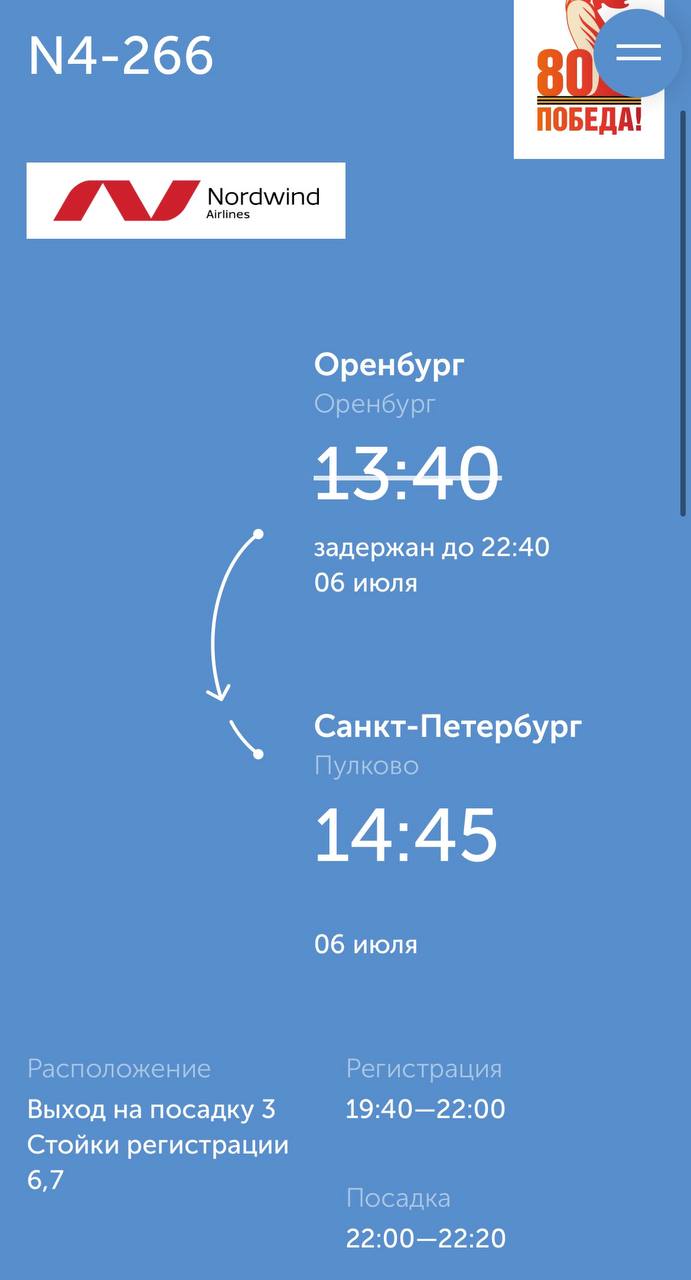Open the 80 Победа banner

(x=588, y=79)
